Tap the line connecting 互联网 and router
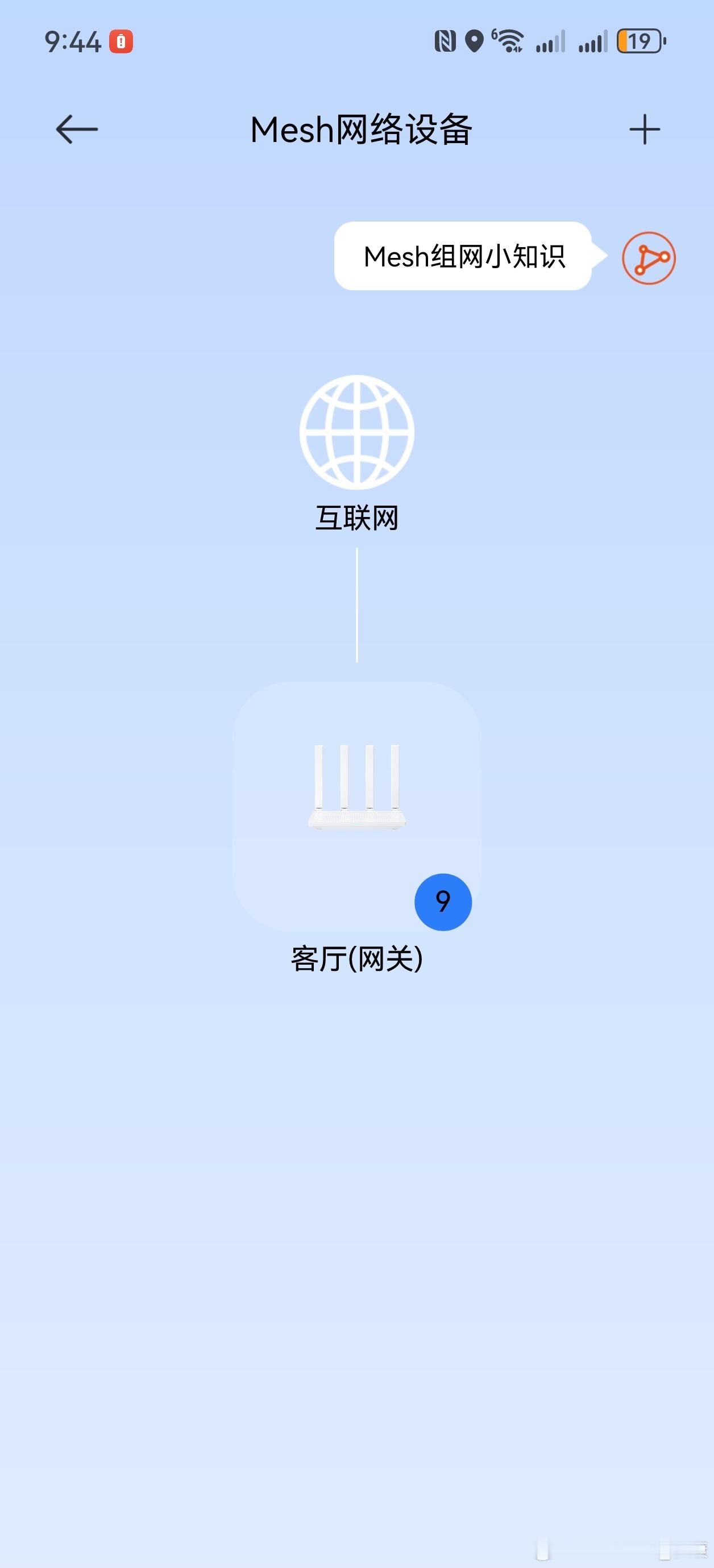The height and width of the screenshot is (1568, 714). [x=356, y=606]
